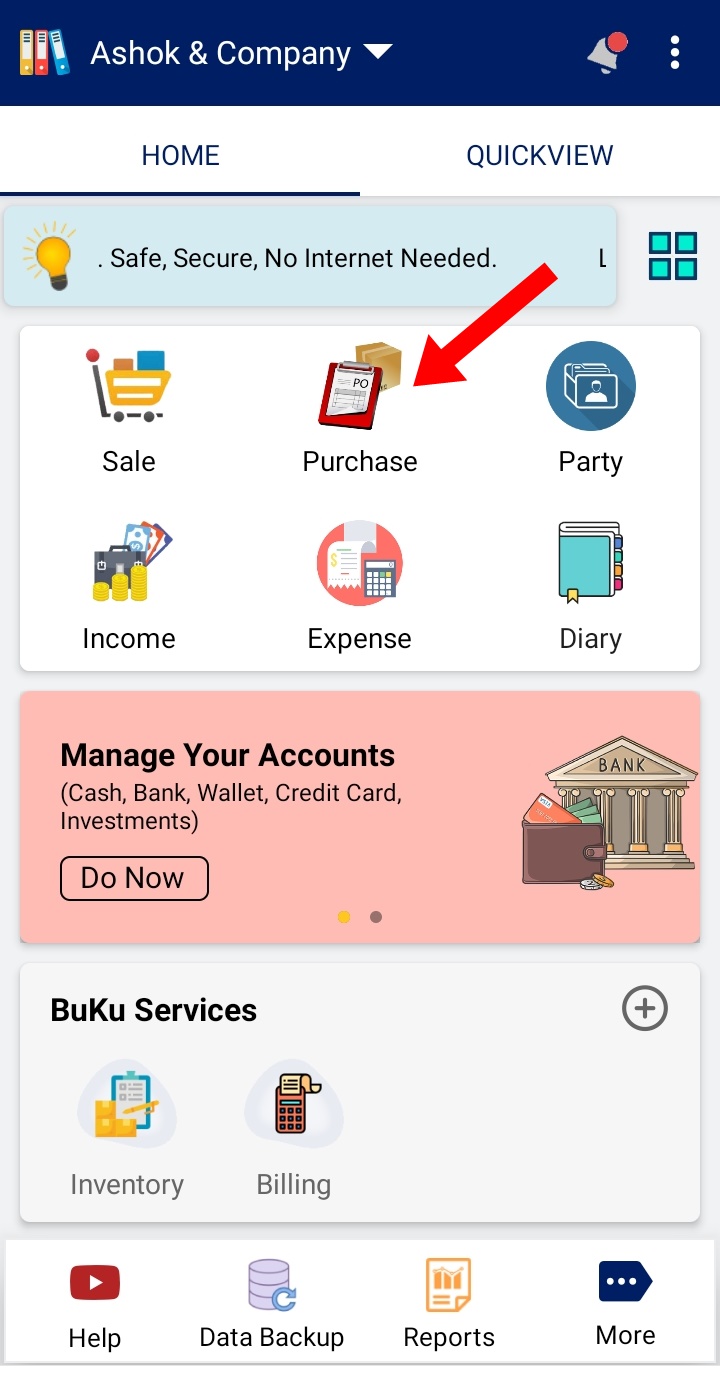Open Help videos
This screenshot has width=720, height=1373.
point(95,1304)
